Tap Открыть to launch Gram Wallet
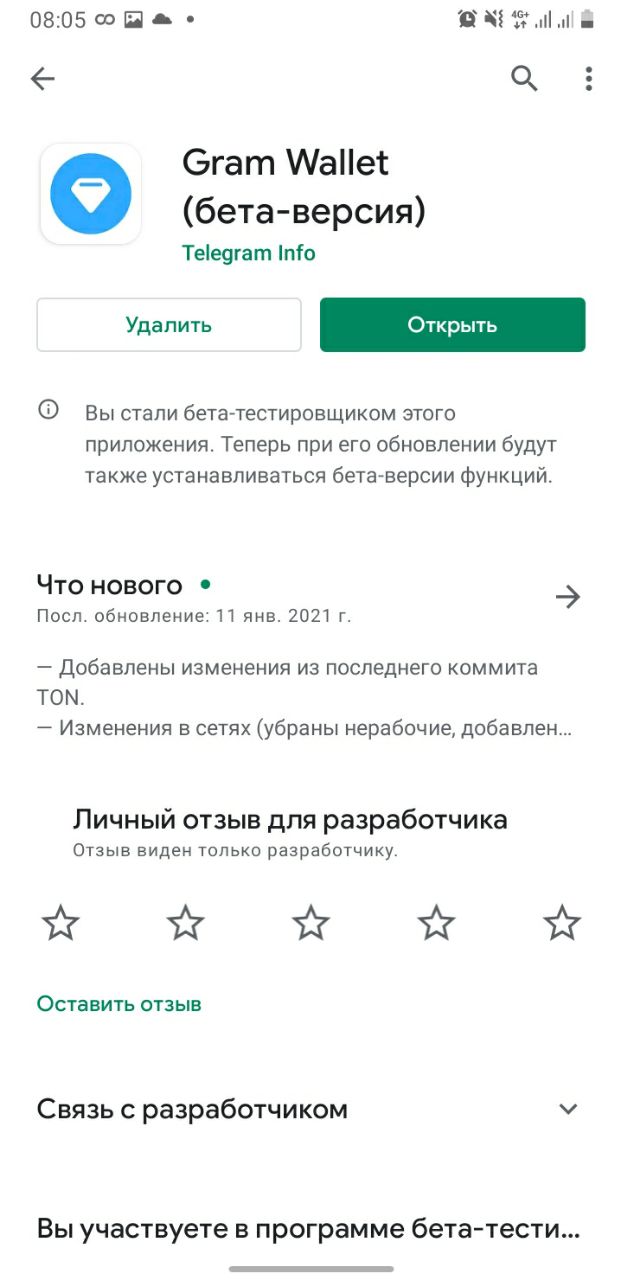 [452, 325]
